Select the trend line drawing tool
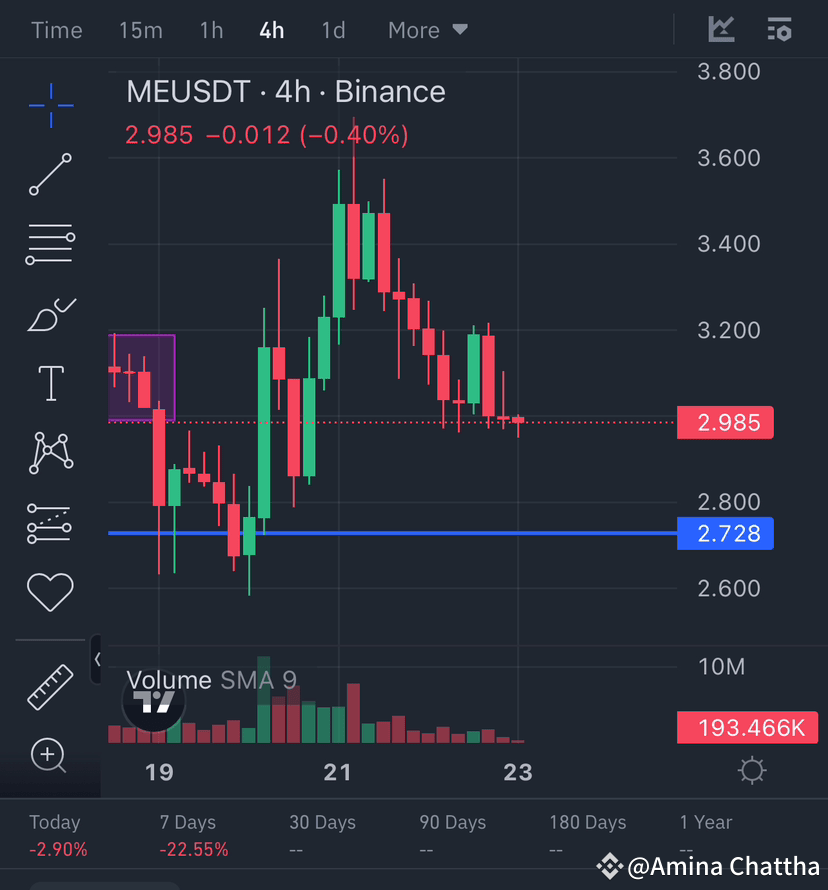This screenshot has width=828, height=890. pos(50,175)
